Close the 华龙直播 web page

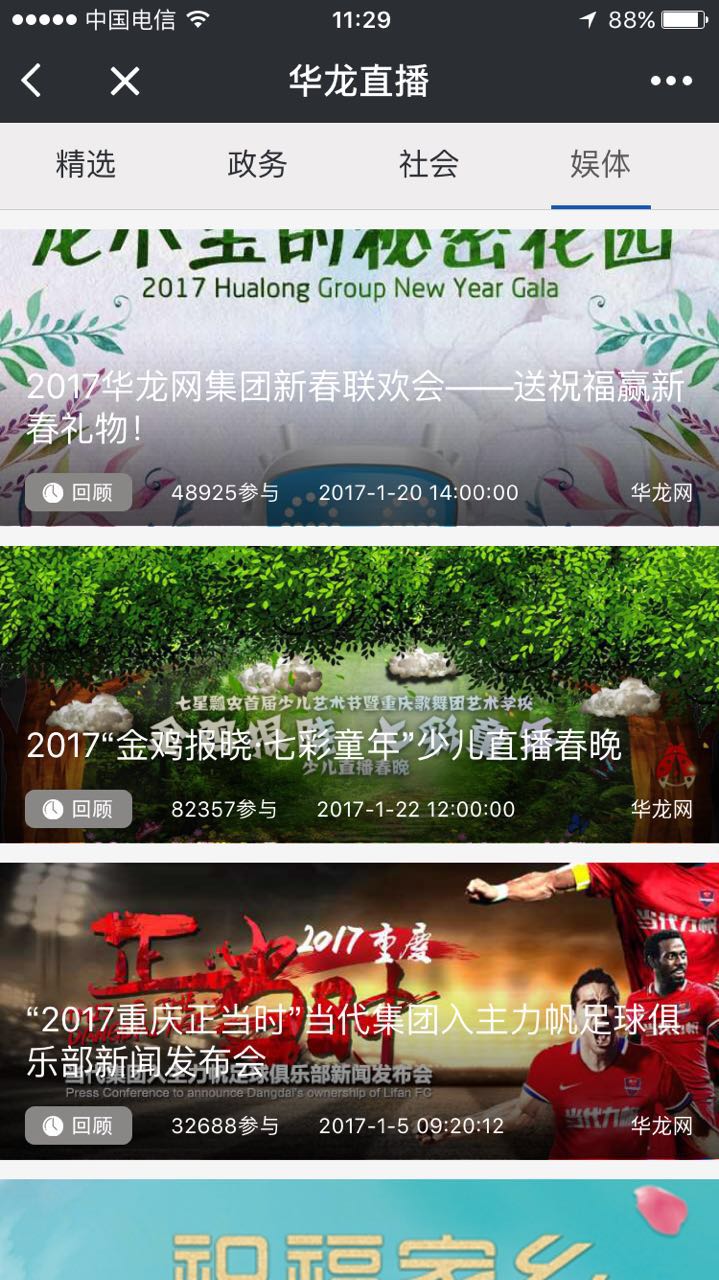click(124, 81)
